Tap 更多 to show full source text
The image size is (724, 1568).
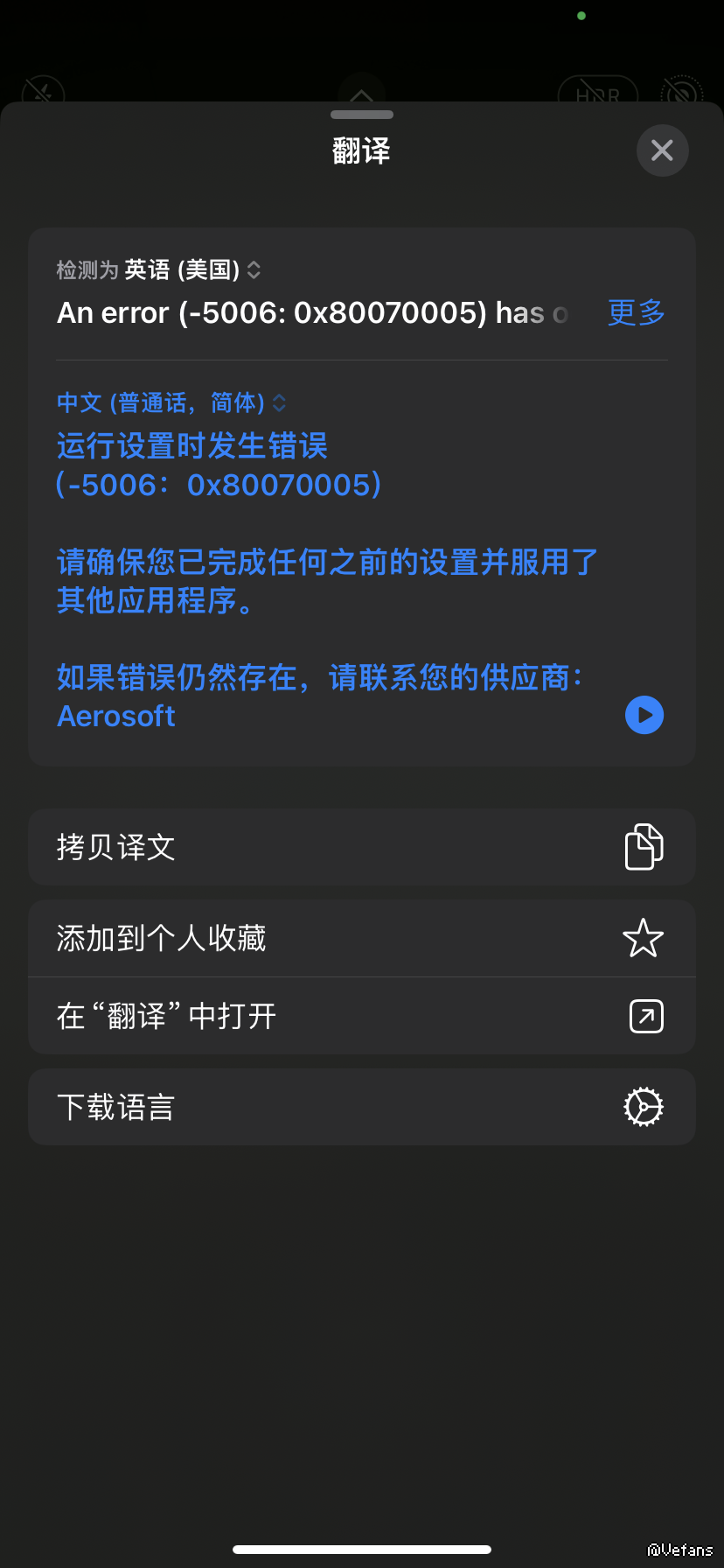click(636, 312)
